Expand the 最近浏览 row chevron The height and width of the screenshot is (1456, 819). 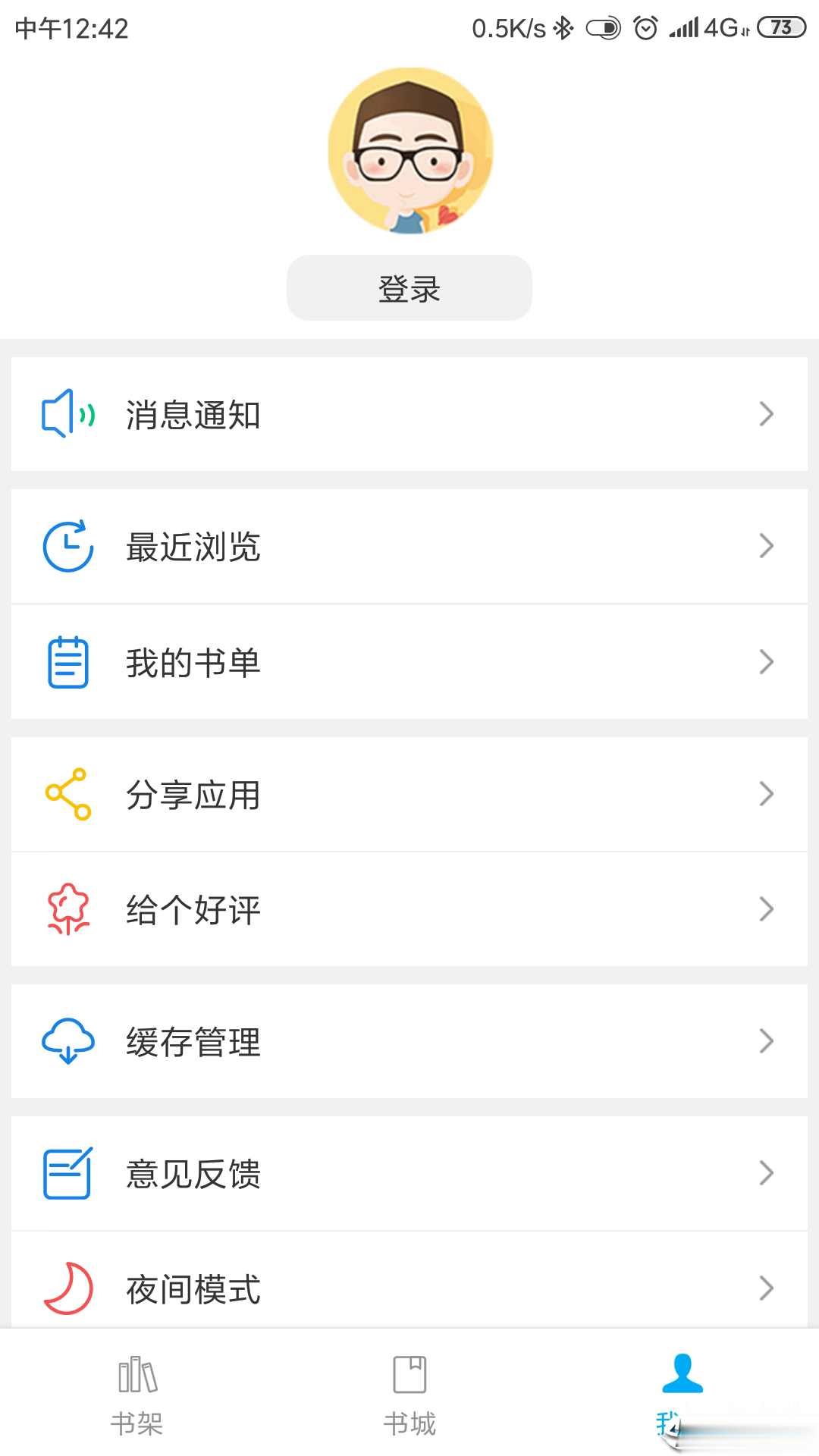[767, 545]
